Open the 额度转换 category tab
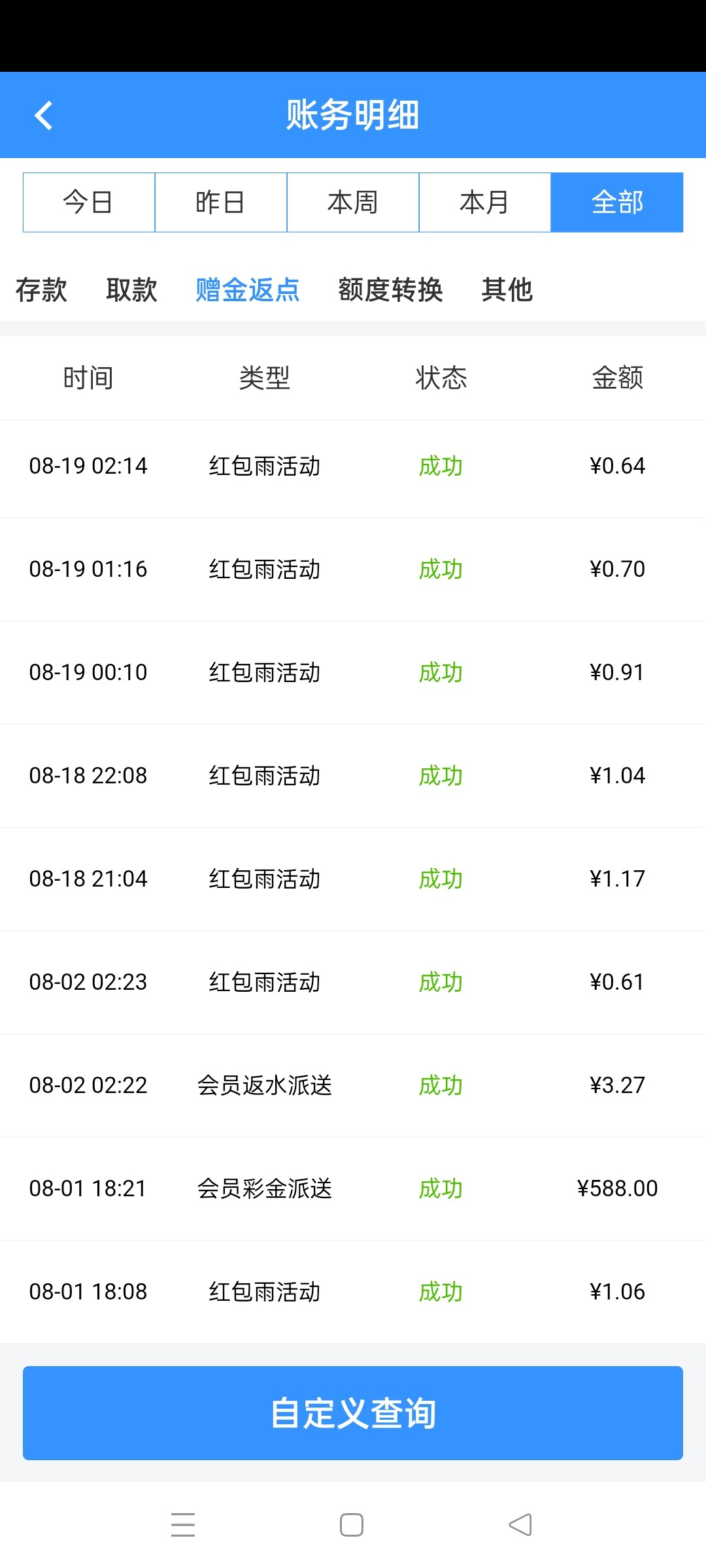 [390, 289]
